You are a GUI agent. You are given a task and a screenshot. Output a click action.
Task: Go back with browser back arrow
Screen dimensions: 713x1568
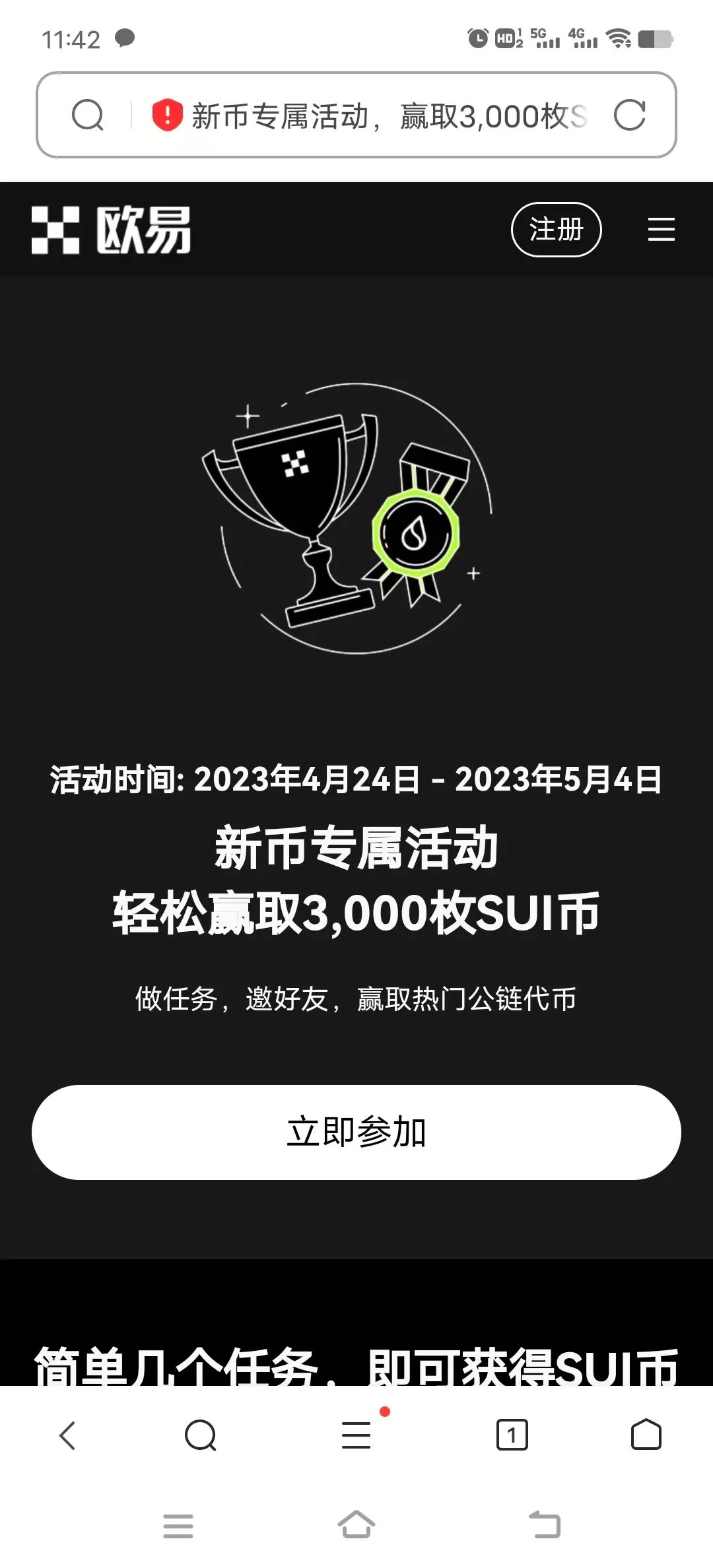click(67, 1435)
